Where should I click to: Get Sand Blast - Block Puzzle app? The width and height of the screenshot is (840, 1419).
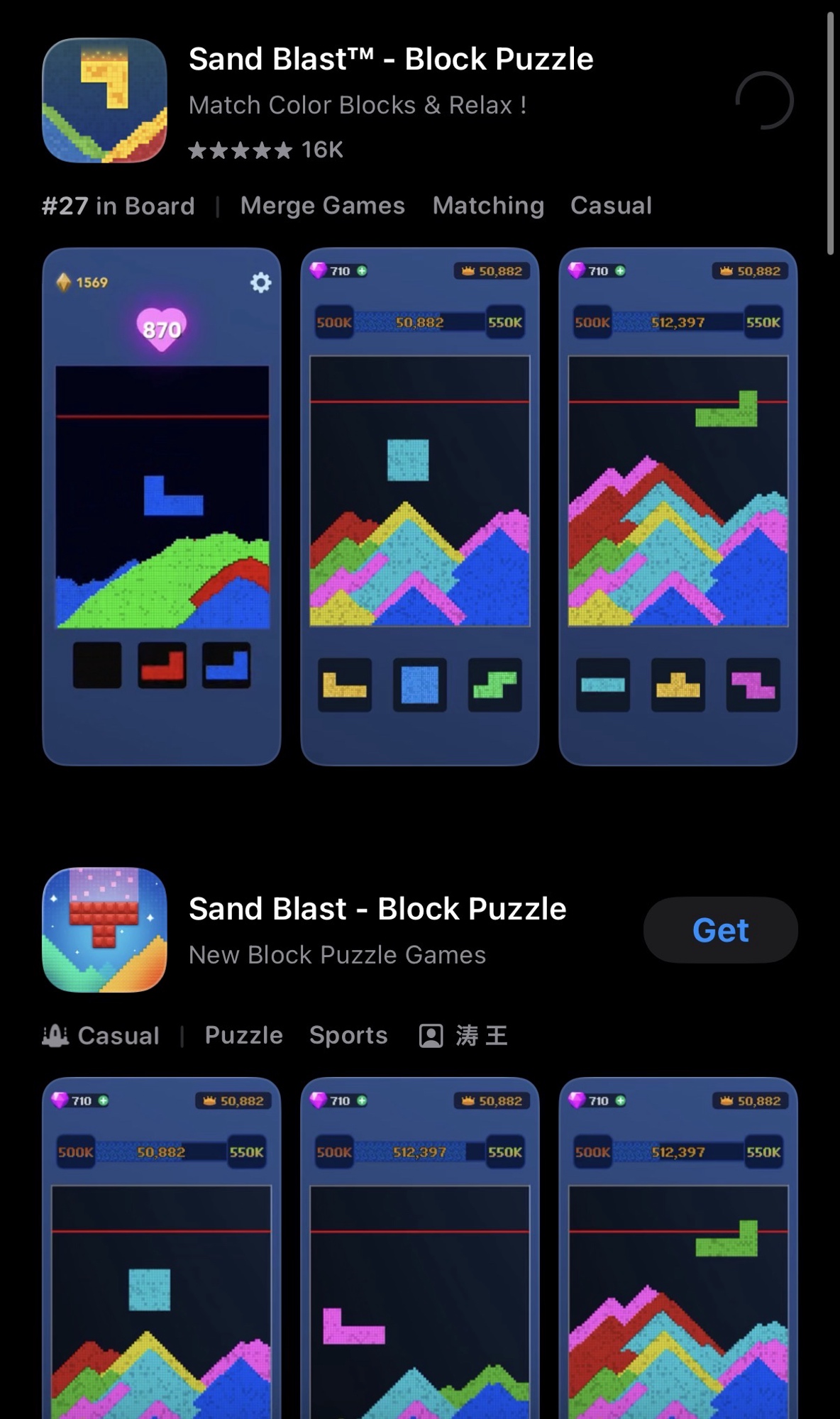click(x=720, y=930)
